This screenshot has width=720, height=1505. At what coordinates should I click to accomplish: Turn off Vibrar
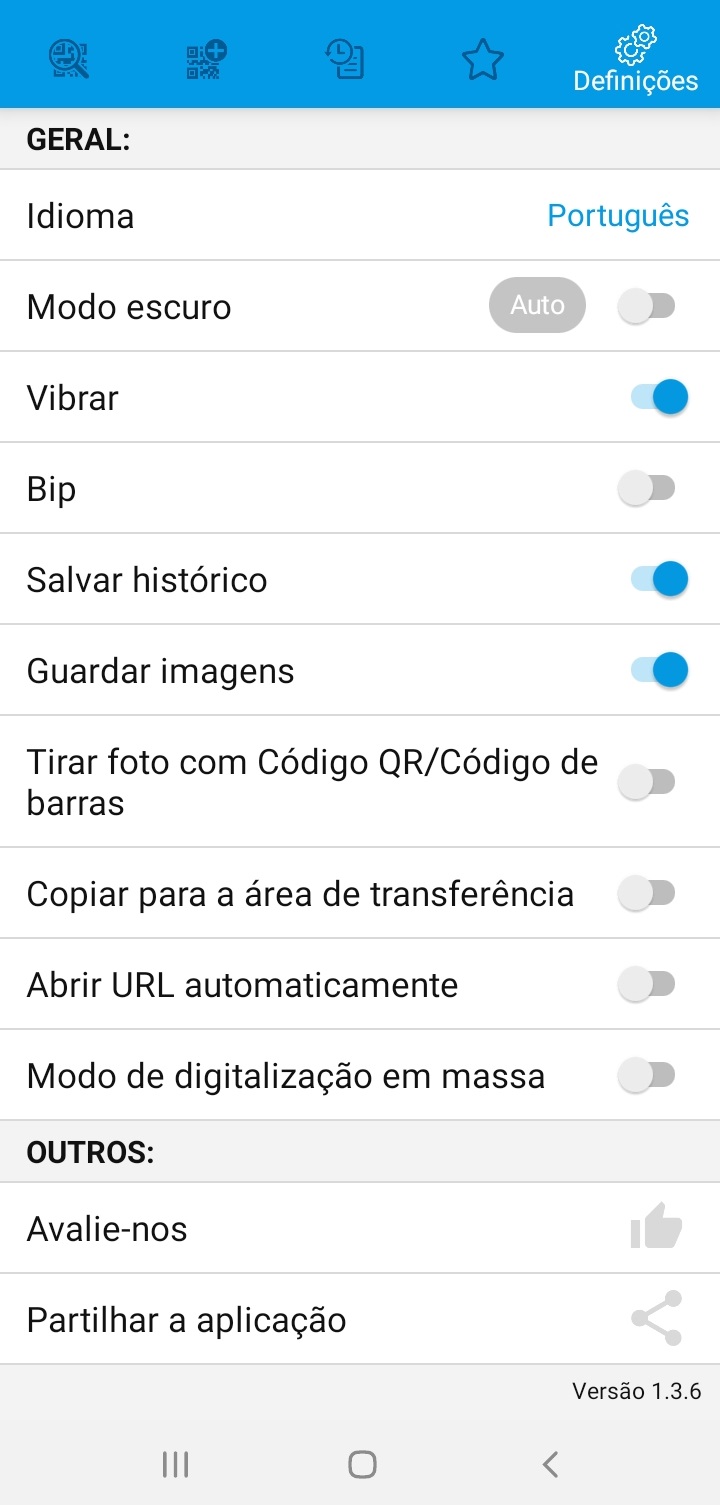(x=659, y=398)
